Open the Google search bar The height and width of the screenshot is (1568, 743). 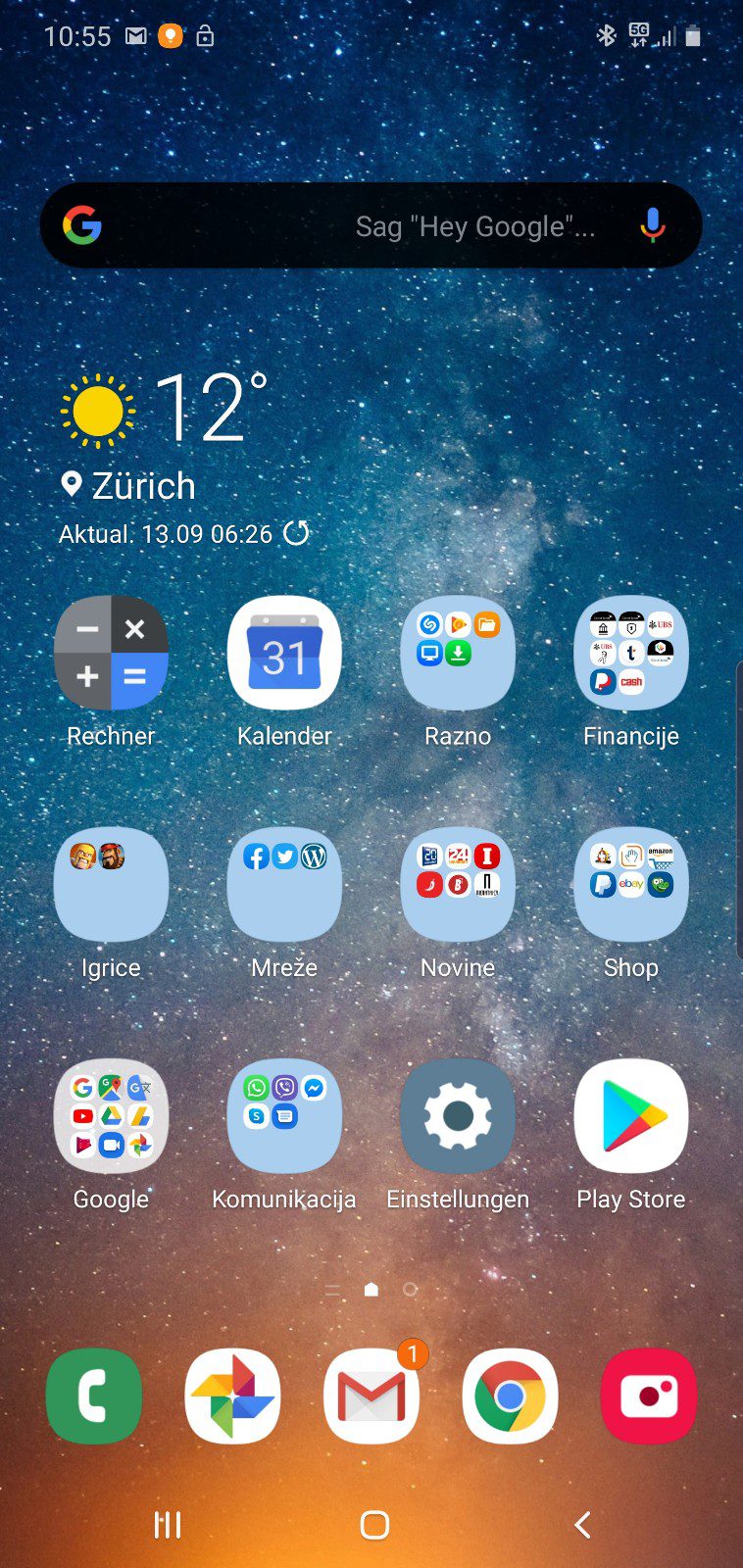[x=353, y=226]
